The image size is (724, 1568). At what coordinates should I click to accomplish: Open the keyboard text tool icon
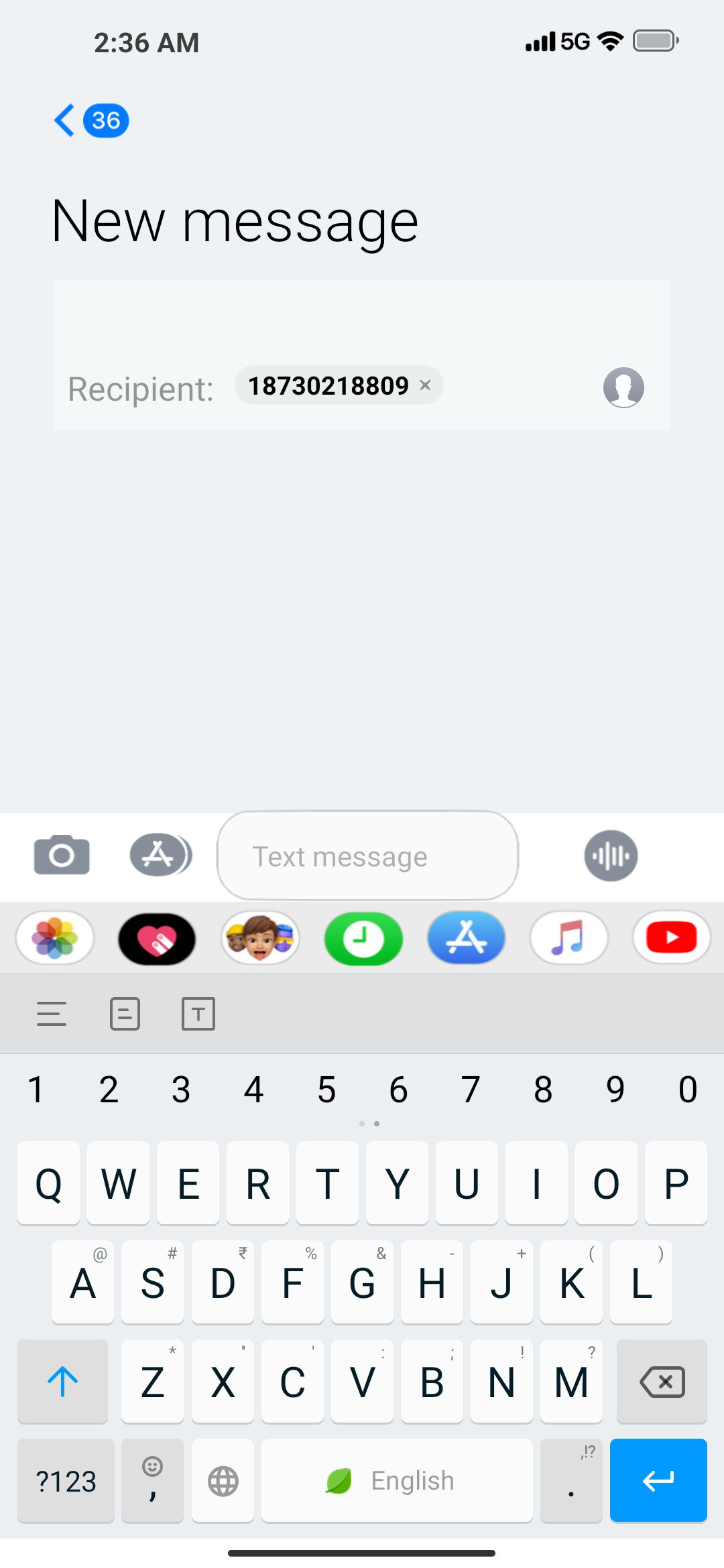198,1014
